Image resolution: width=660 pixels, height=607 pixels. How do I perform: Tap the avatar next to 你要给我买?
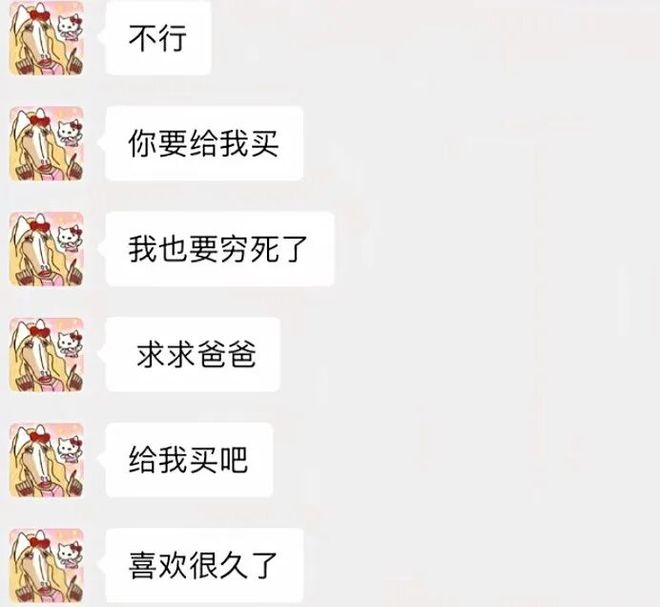[x=46, y=144]
